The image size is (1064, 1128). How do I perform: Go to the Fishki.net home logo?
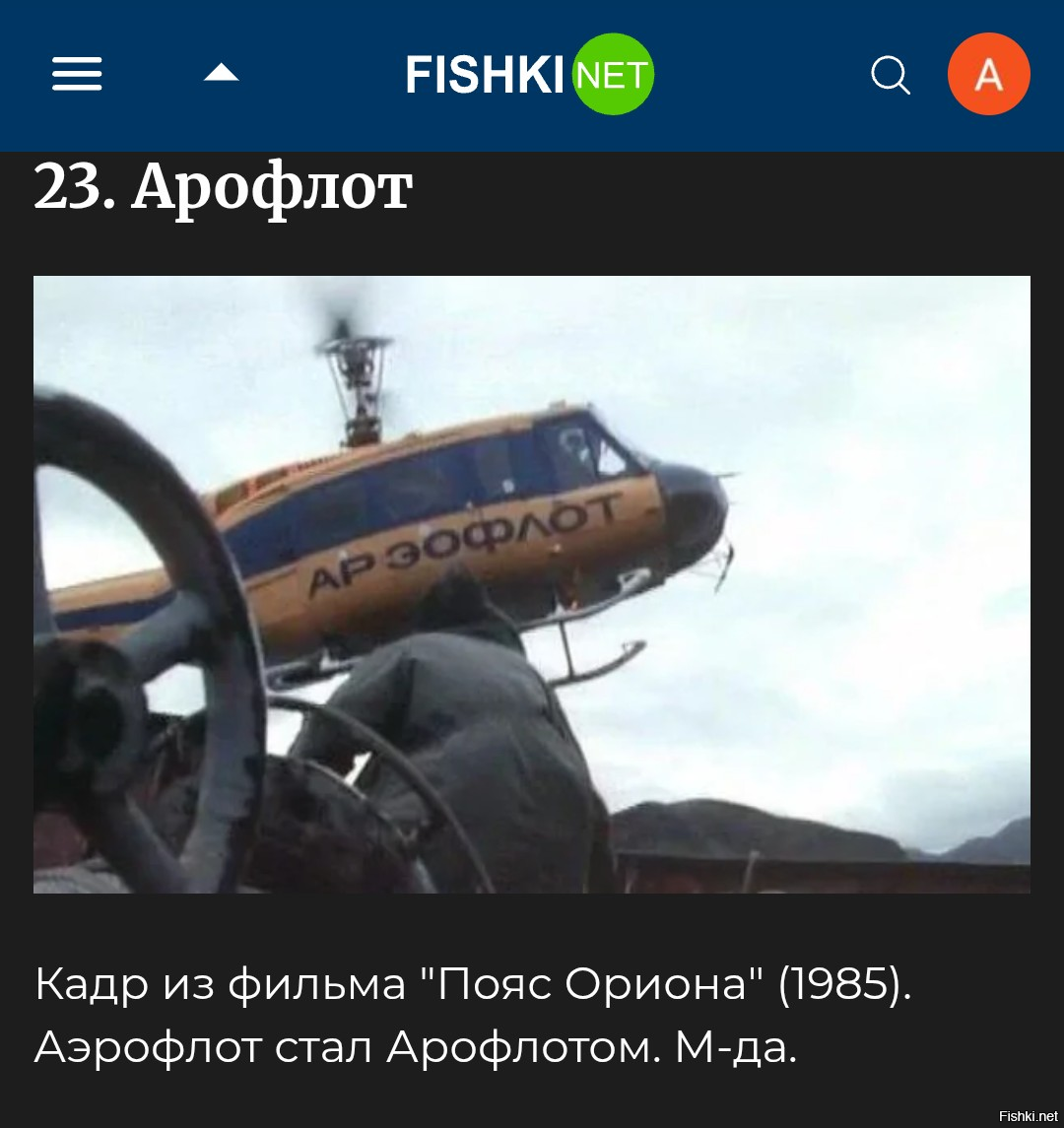pyautogui.click(x=529, y=74)
